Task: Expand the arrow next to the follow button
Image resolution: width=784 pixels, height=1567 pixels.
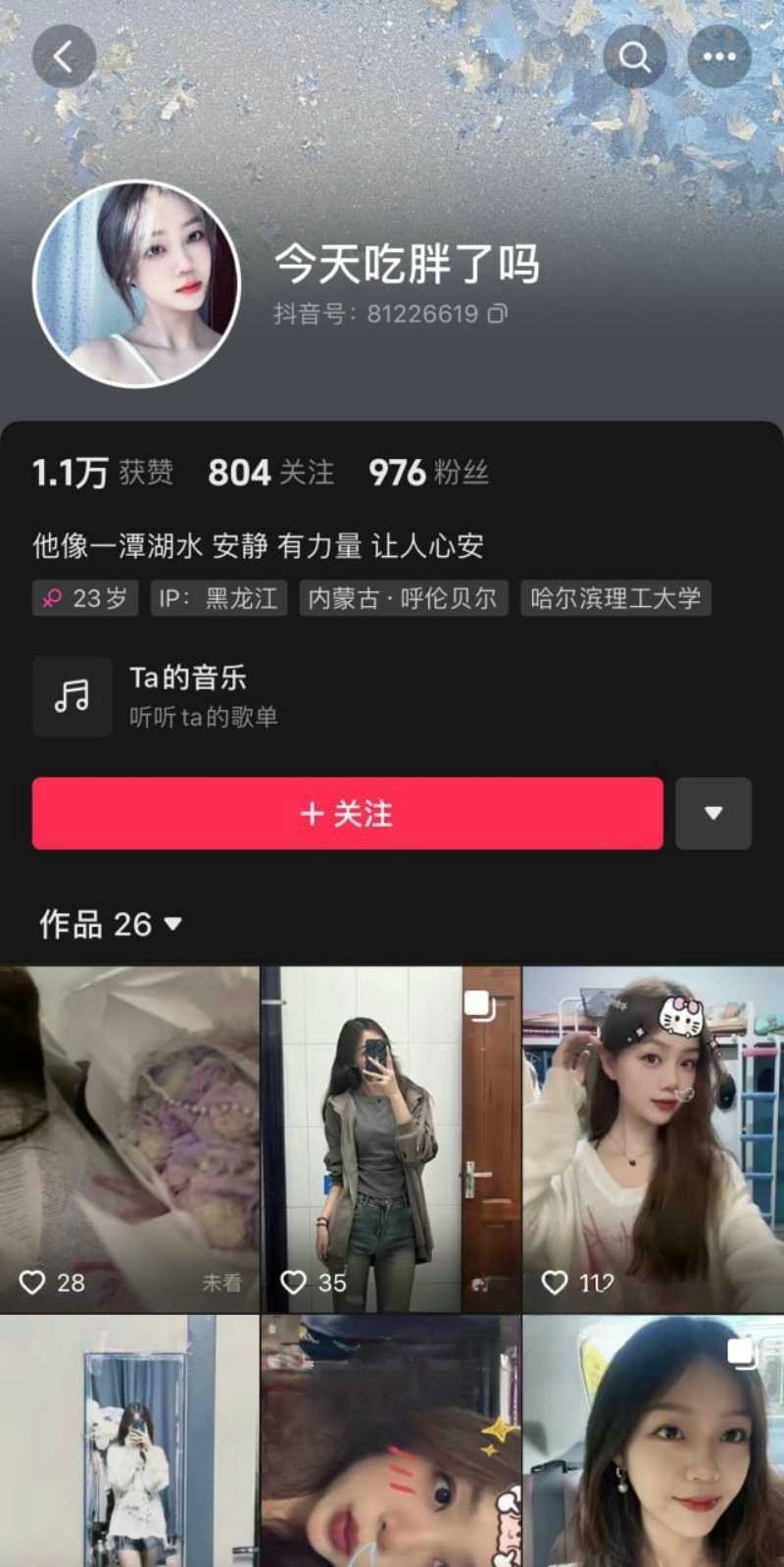Action: click(x=713, y=813)
